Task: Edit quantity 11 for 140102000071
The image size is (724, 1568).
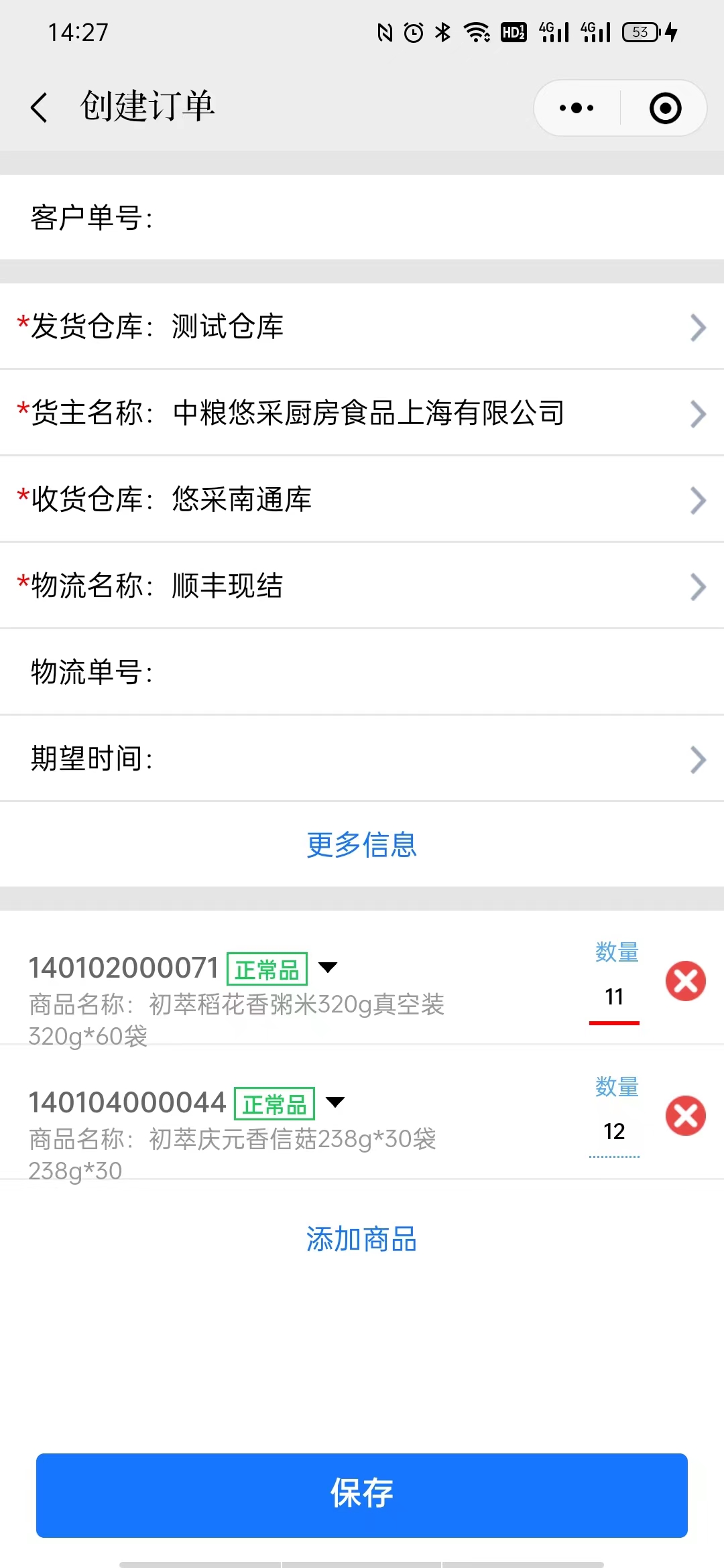Action: 614,997
